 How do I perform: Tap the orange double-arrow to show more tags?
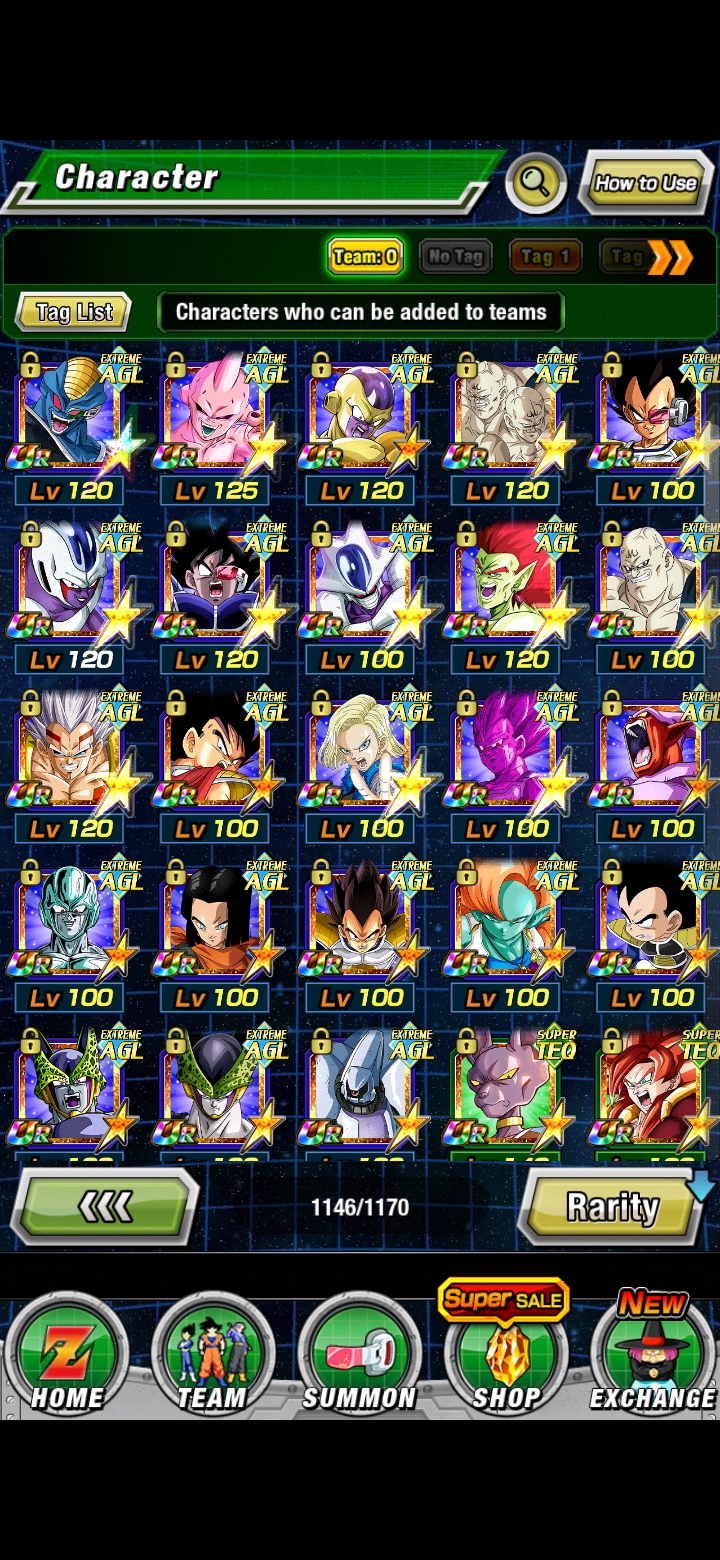(670, 258)
